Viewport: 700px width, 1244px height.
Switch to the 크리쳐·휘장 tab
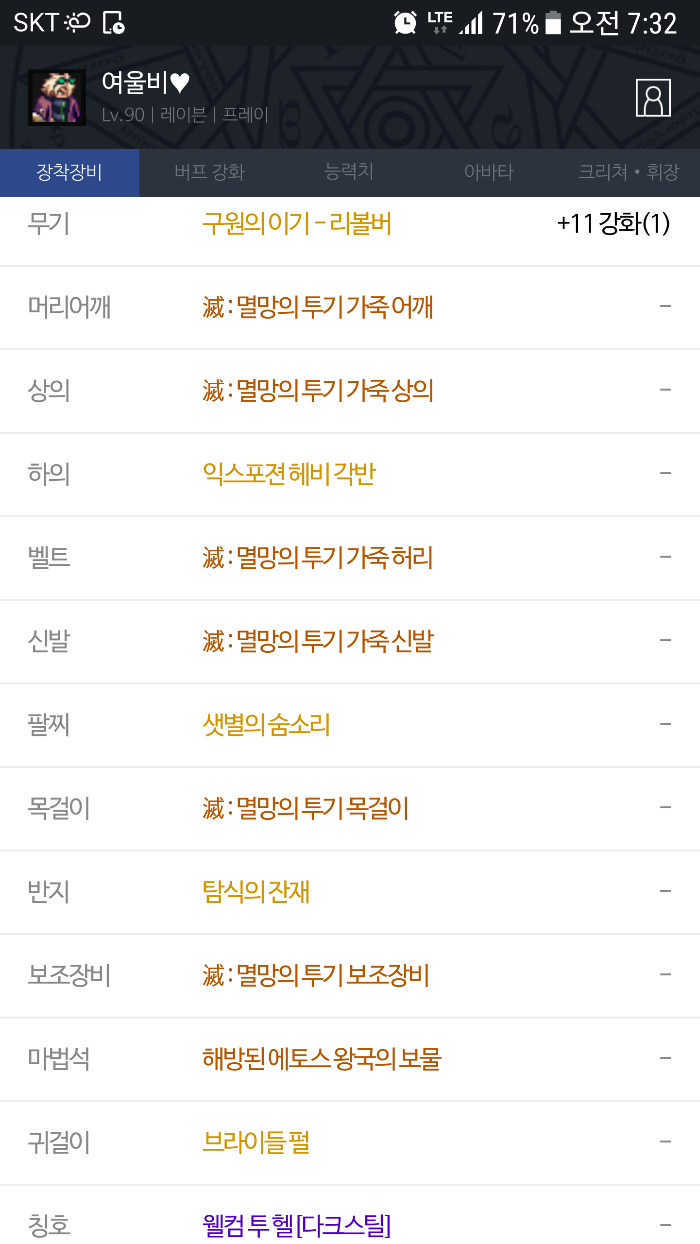[628, 172]
